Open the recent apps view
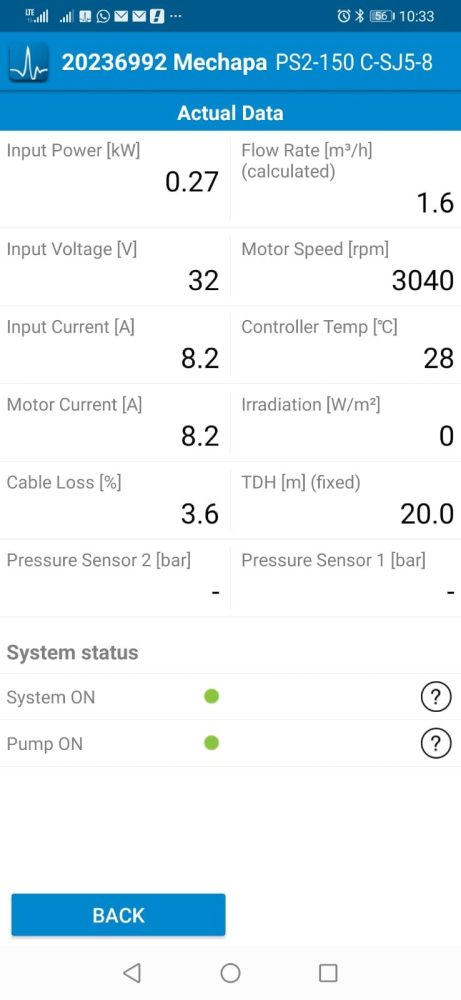The height and width of the screenshot is (1000, 461). click(328, 973)
